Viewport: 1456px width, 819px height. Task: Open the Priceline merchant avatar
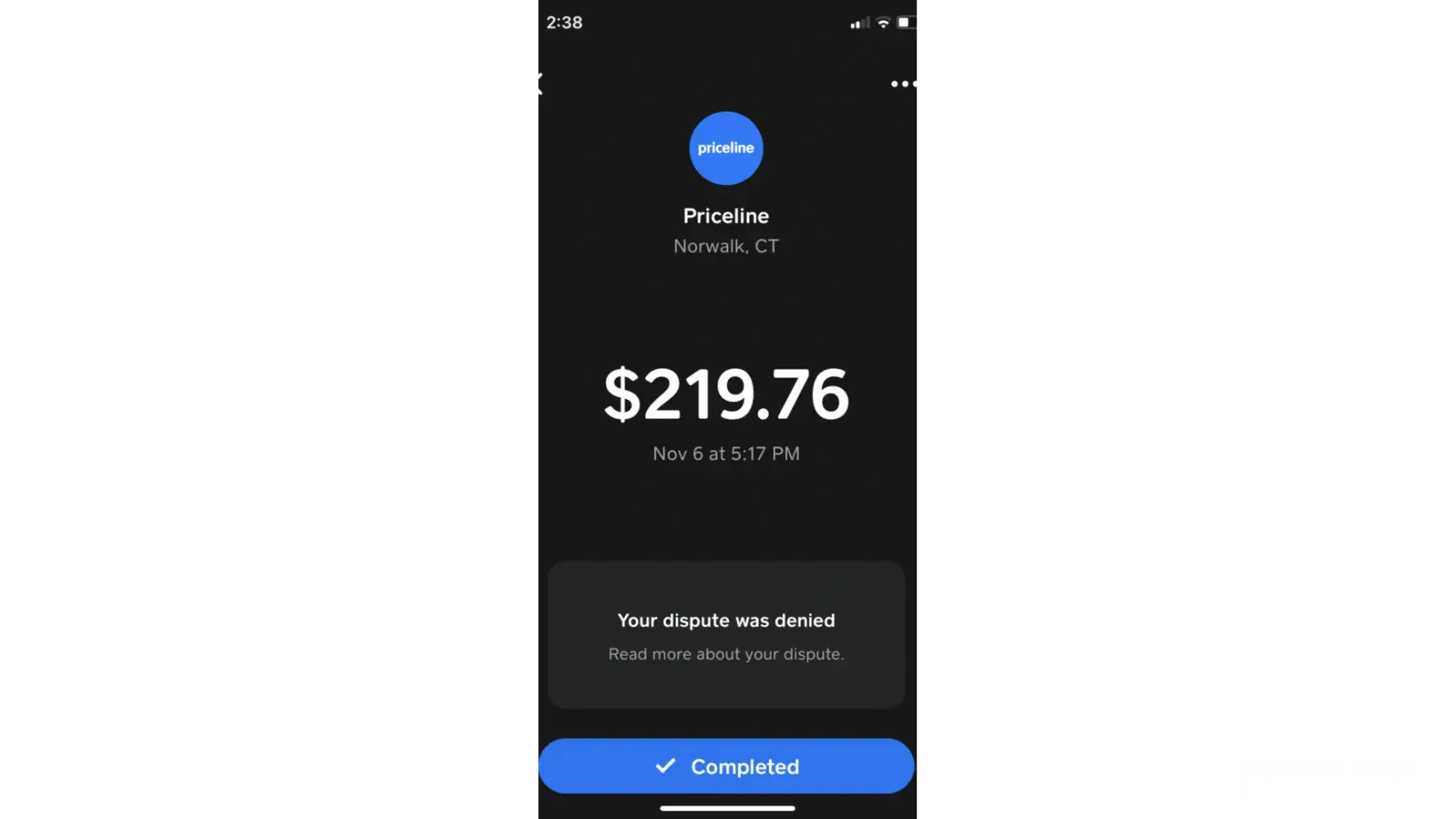(726, 148)
